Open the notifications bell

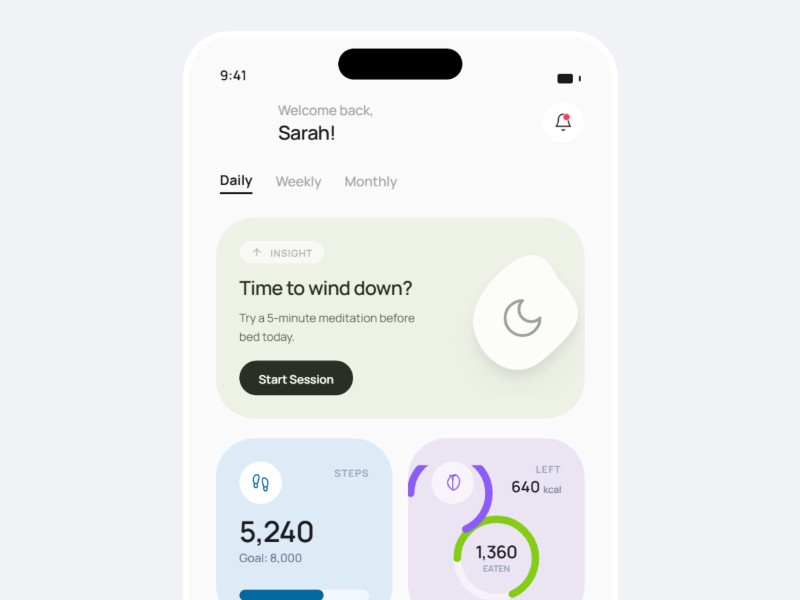click(563, 123)
